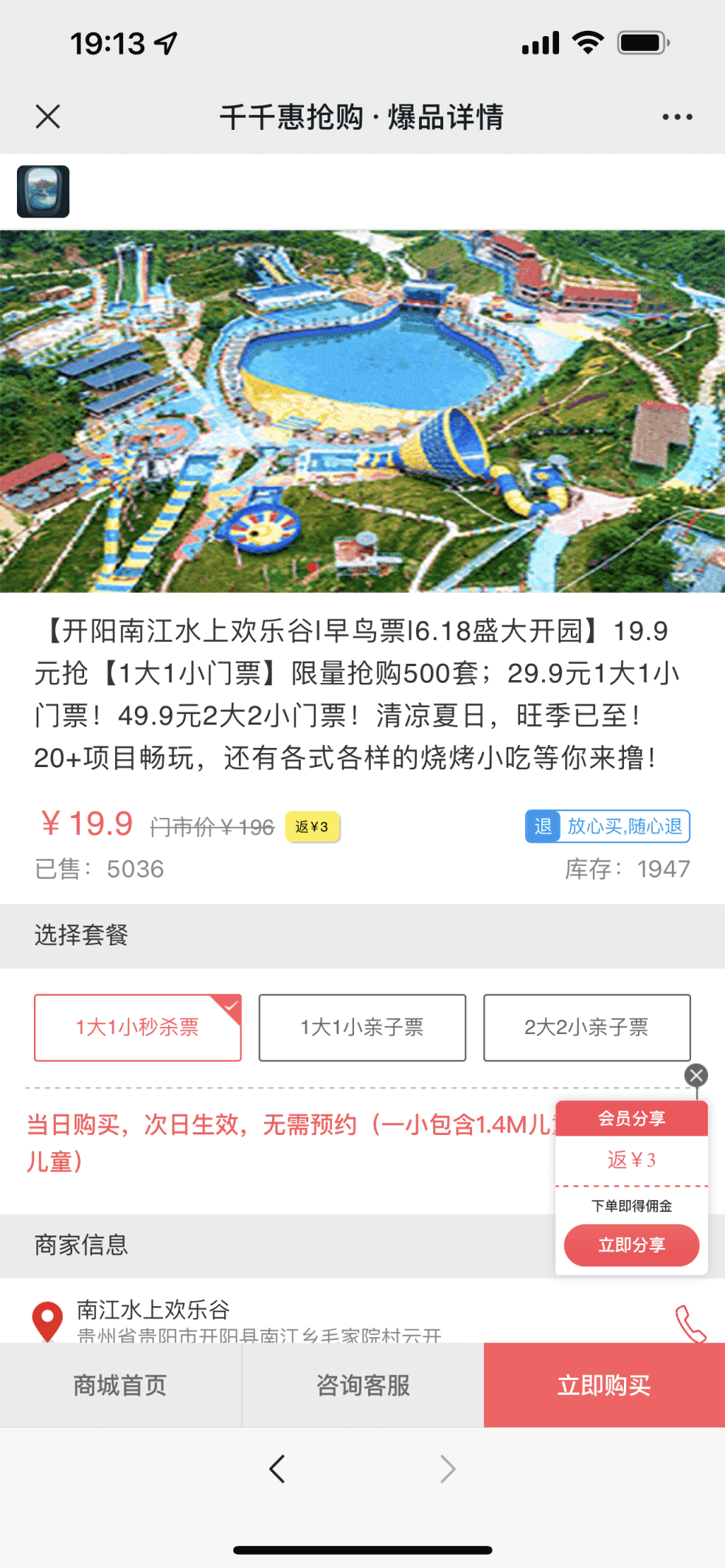Go to 商城首页

[x=120, y=1385]
